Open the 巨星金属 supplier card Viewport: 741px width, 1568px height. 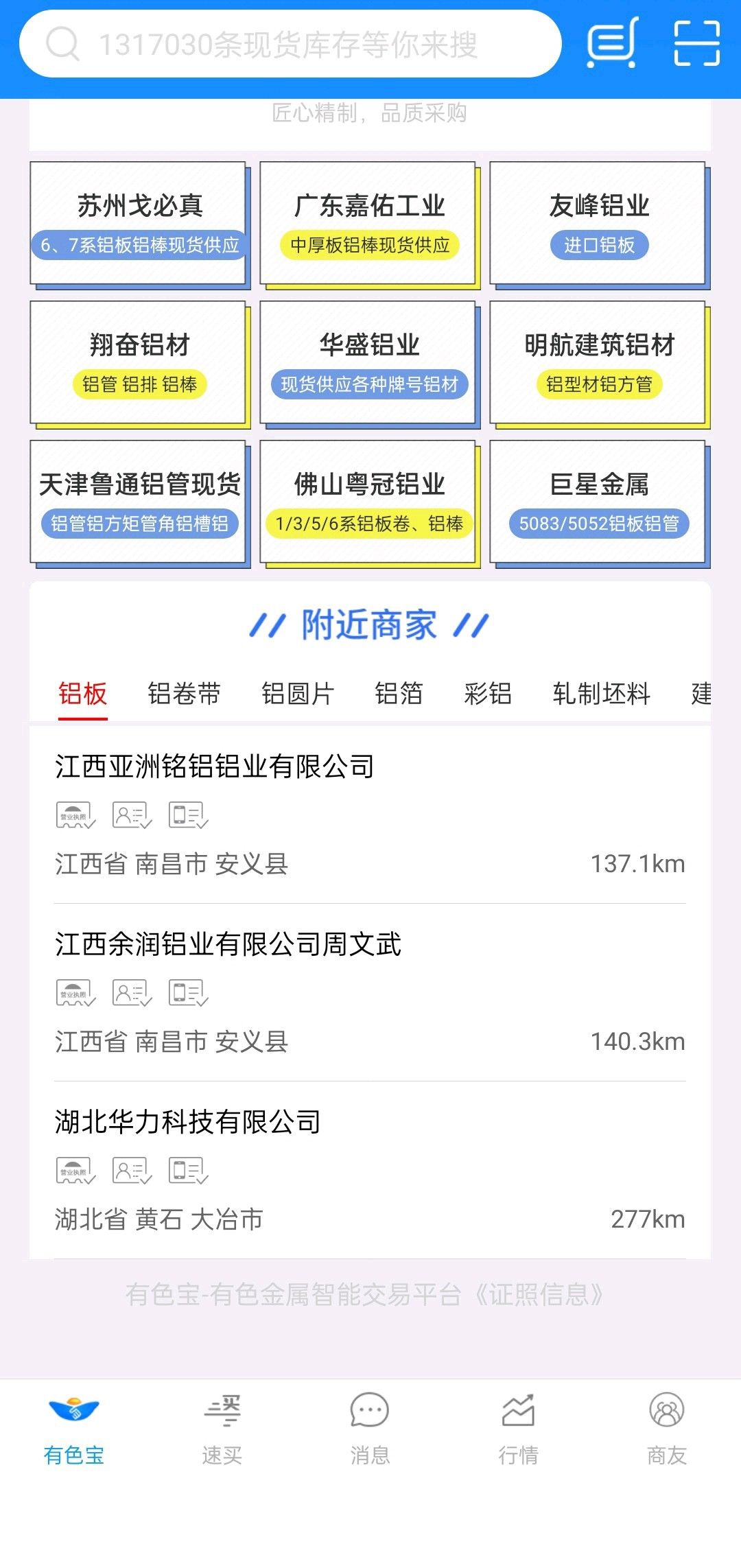coord(600,504)
